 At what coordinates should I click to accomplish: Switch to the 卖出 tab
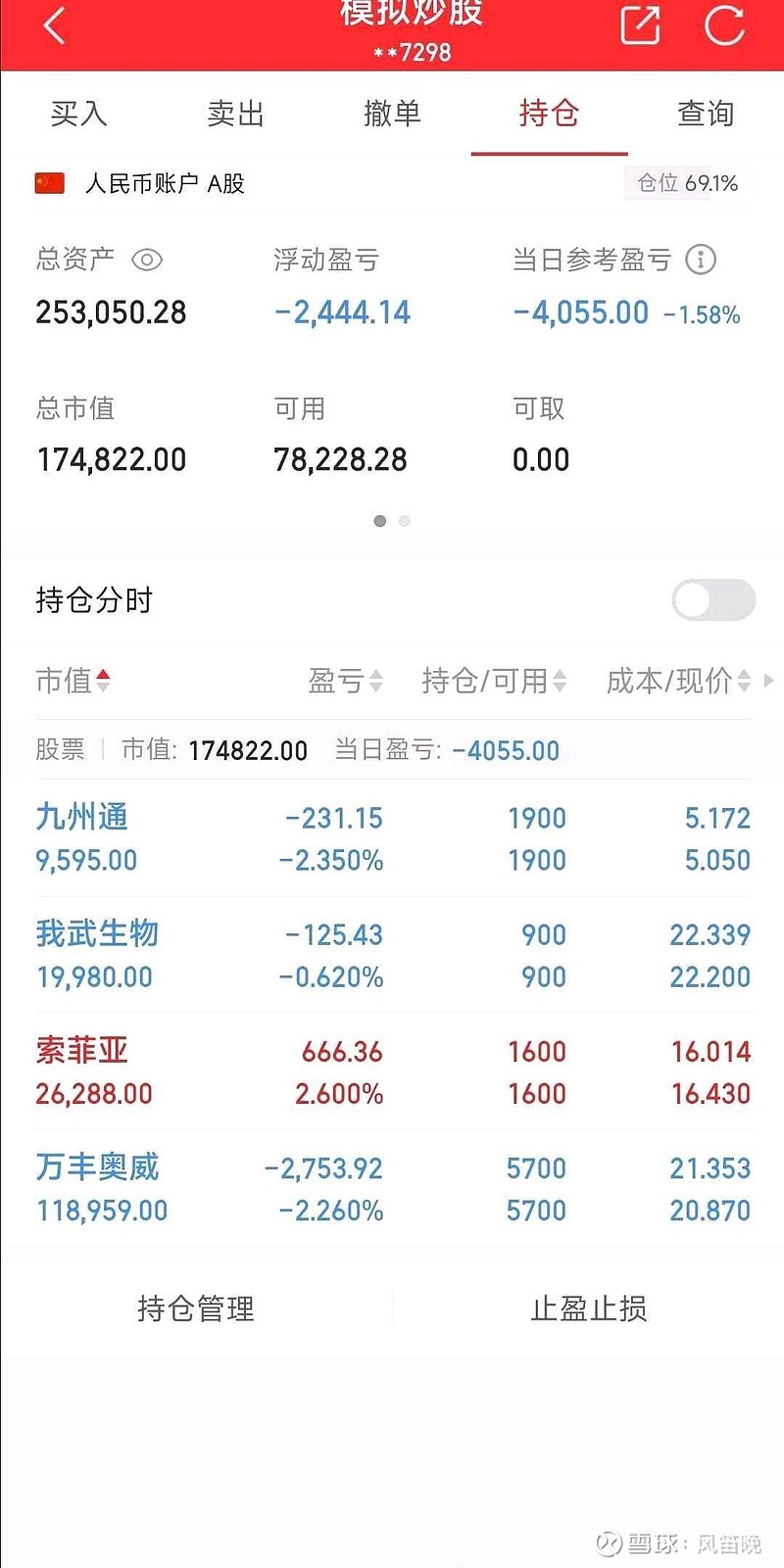[x=235, y=114]
